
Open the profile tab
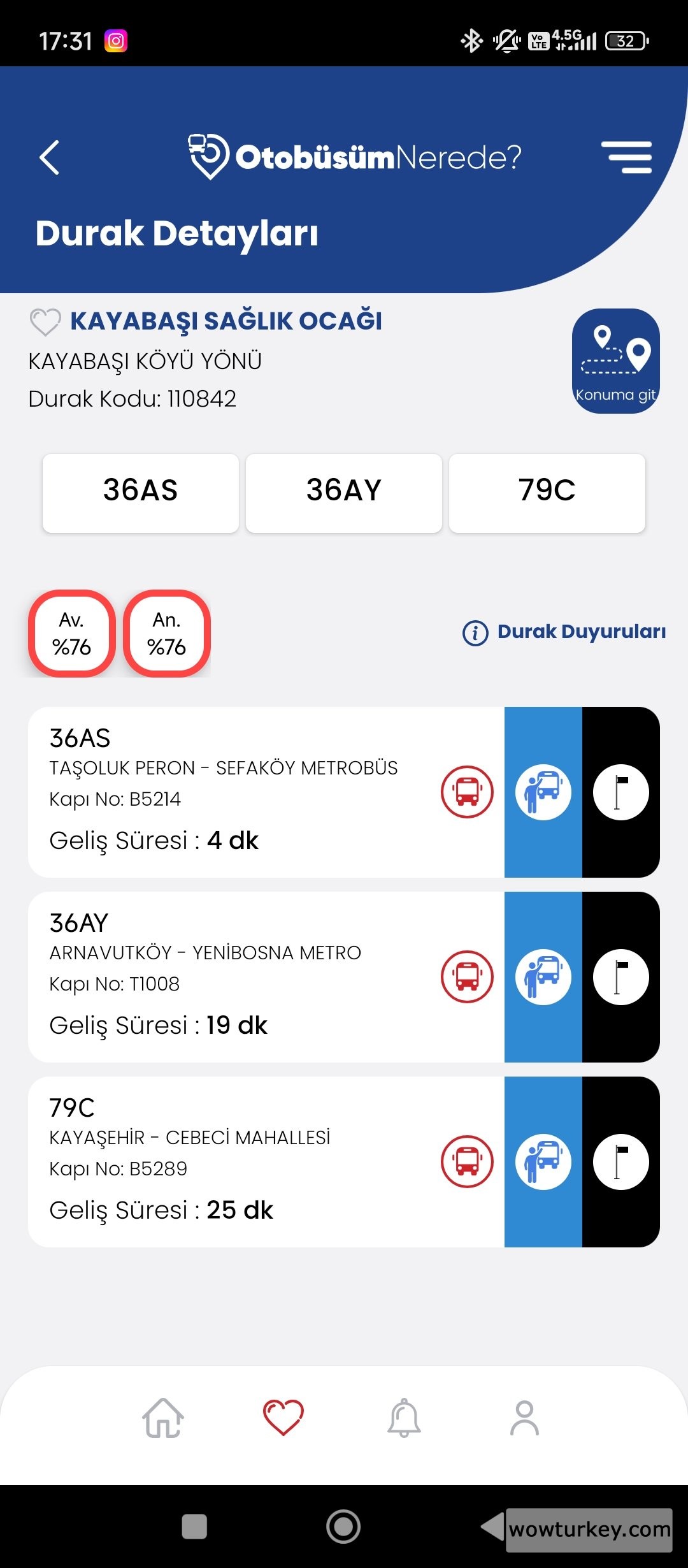[524, 1418]
